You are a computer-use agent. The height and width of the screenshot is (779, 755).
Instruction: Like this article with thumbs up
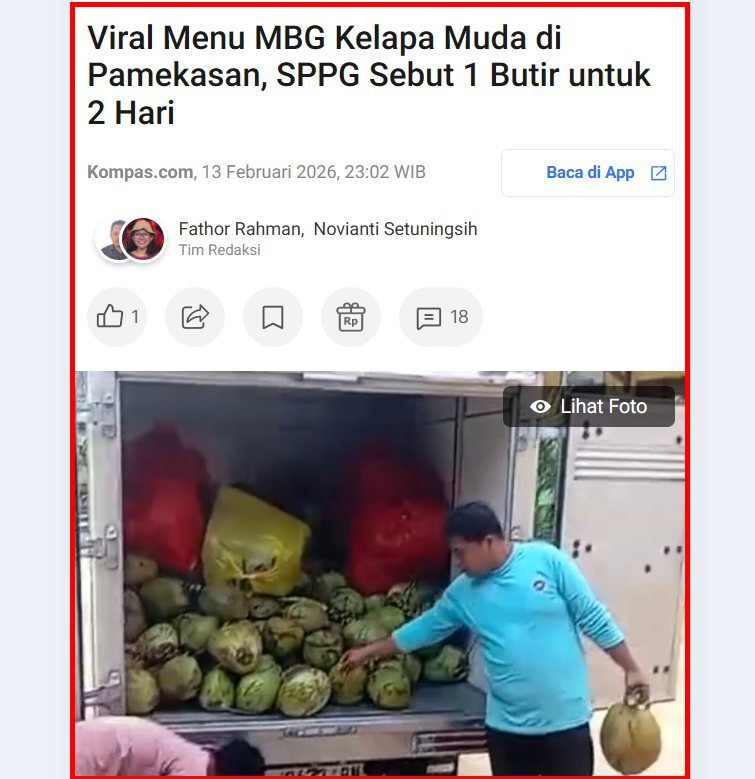pos(117,317)
